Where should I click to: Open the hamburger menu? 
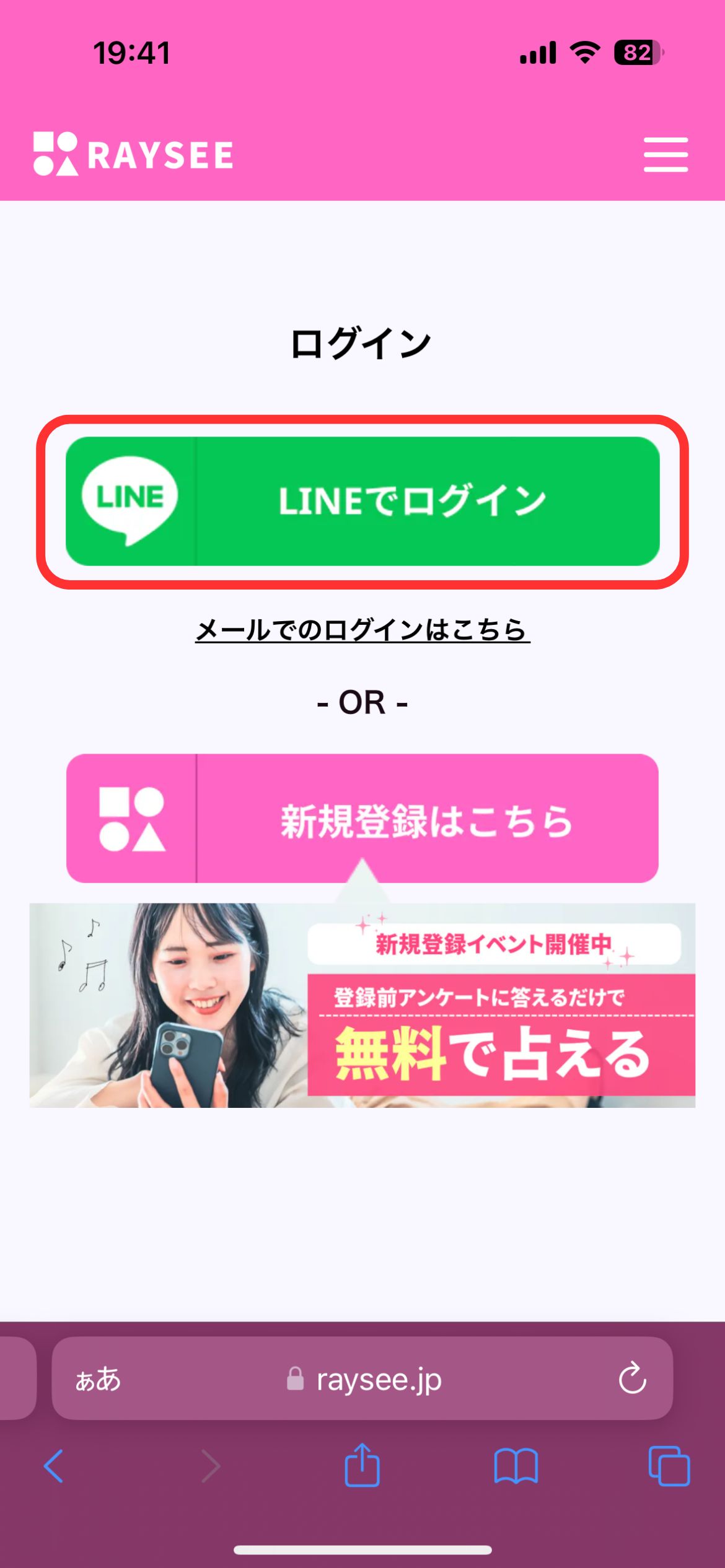666,155
